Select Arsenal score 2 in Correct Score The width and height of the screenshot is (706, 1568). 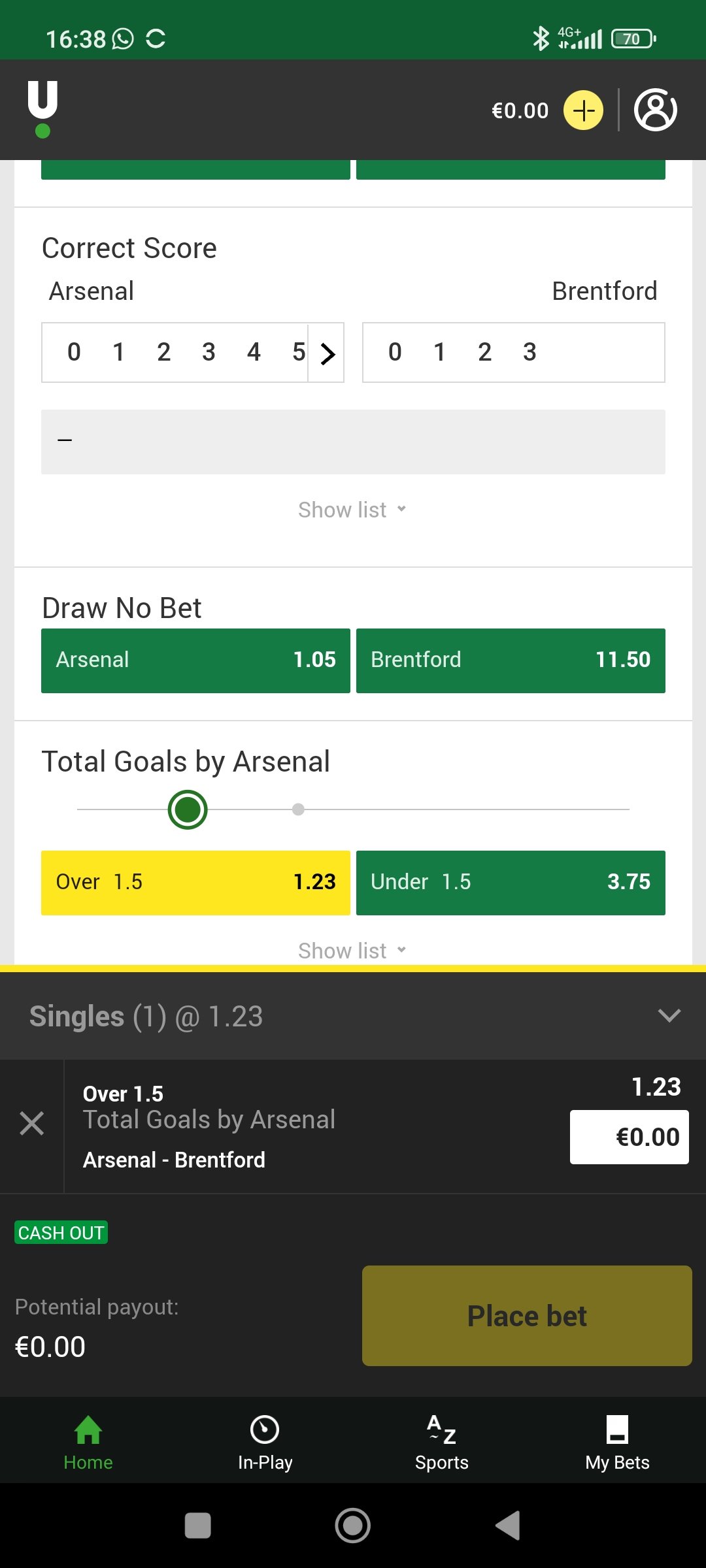point(163,352)
